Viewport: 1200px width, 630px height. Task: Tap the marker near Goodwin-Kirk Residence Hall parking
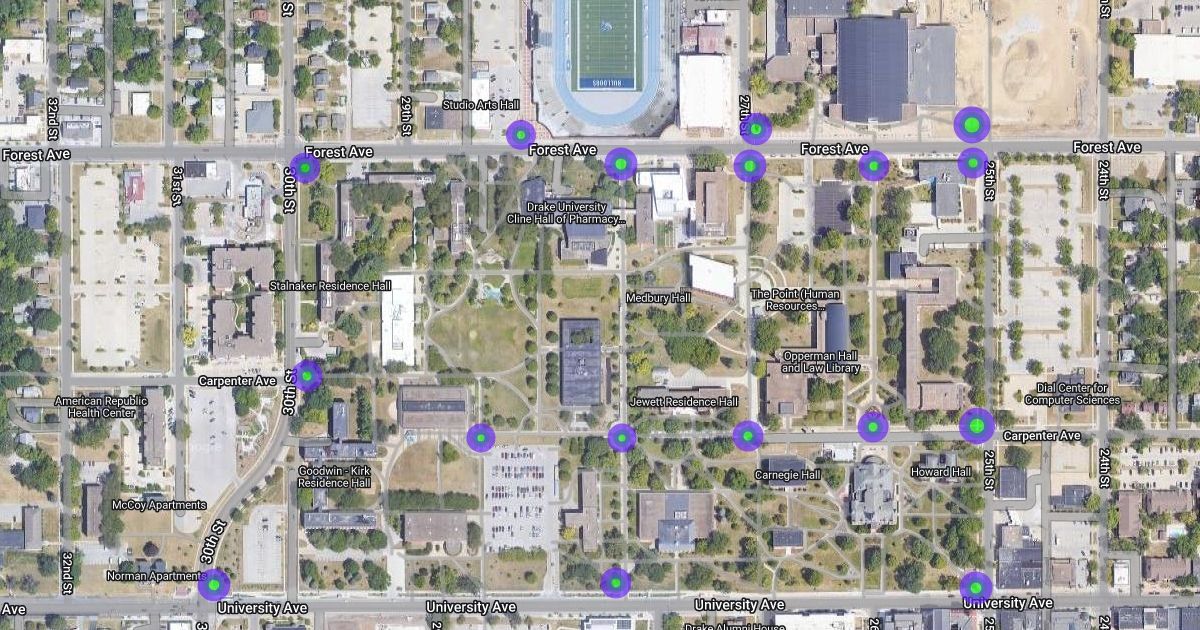pos(481,437)
